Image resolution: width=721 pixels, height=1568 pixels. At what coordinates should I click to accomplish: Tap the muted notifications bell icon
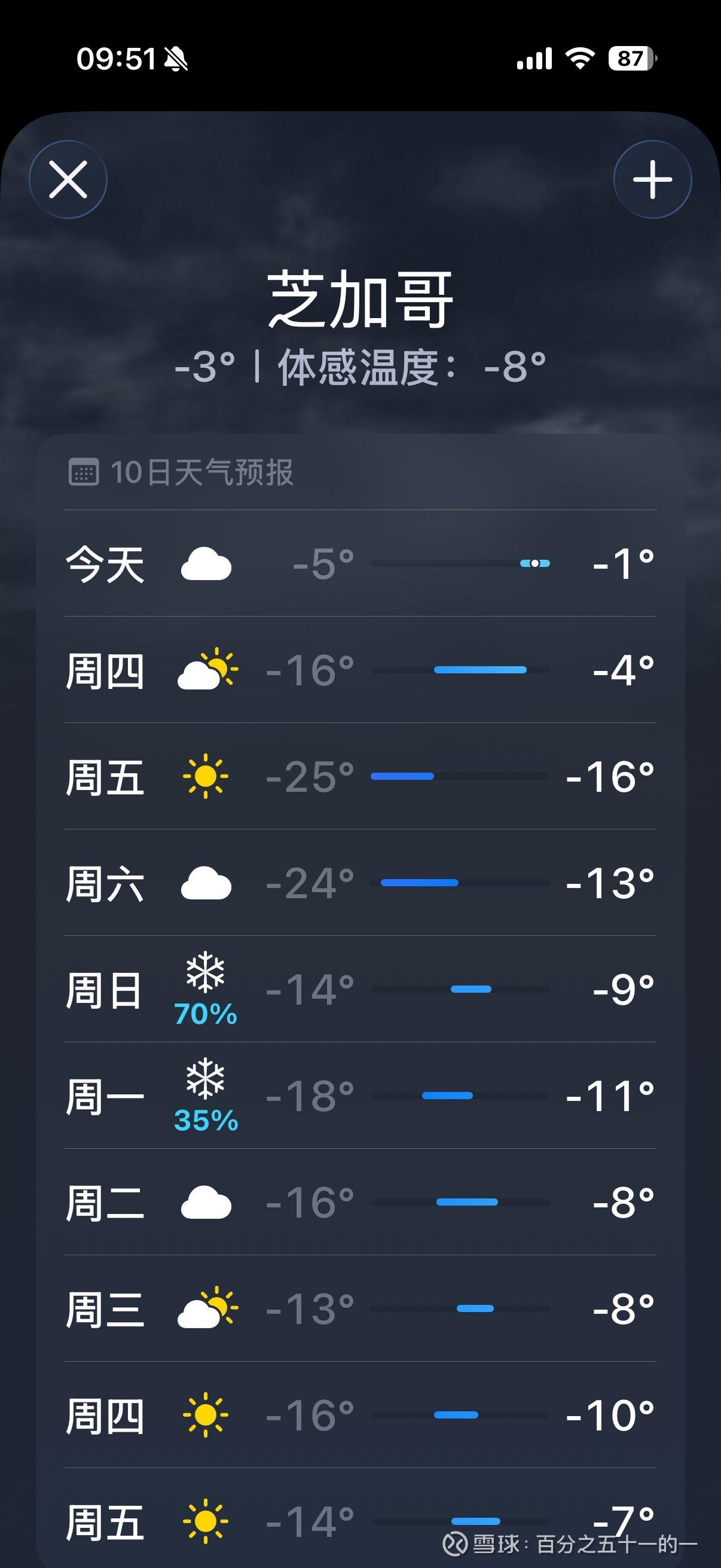point(175,60)
